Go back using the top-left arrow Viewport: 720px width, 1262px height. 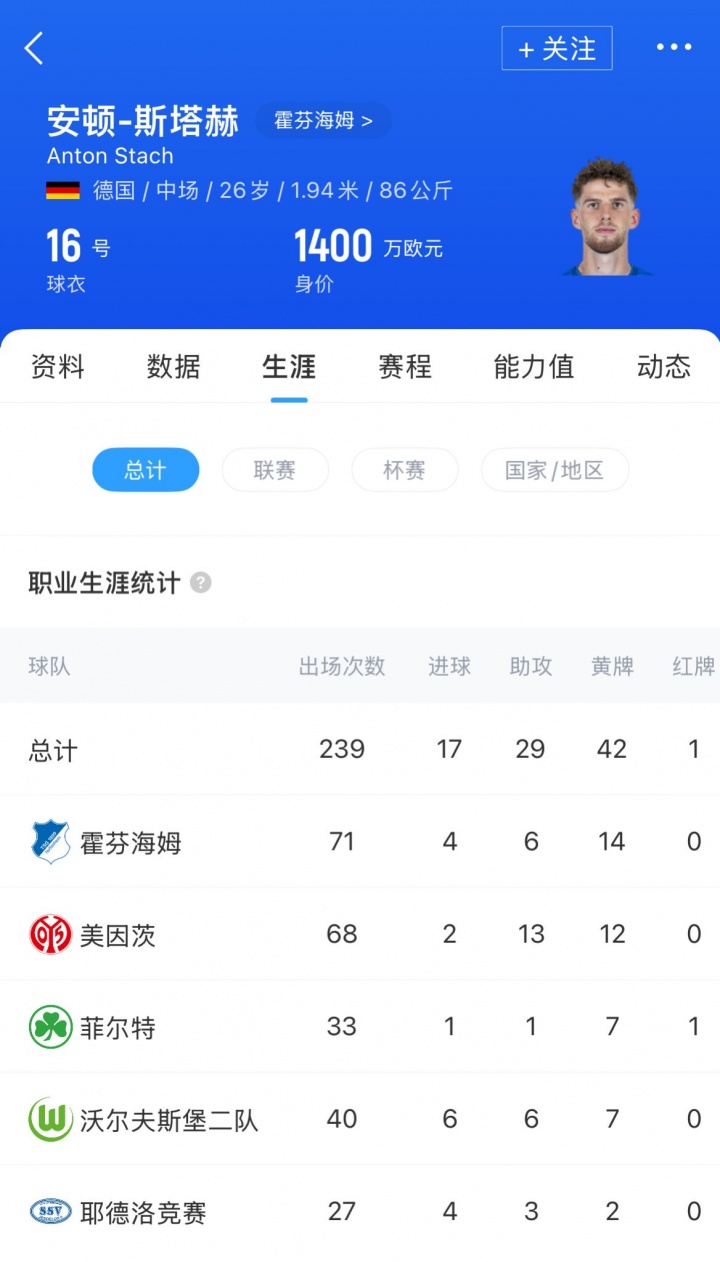click(x=35, y=48)
